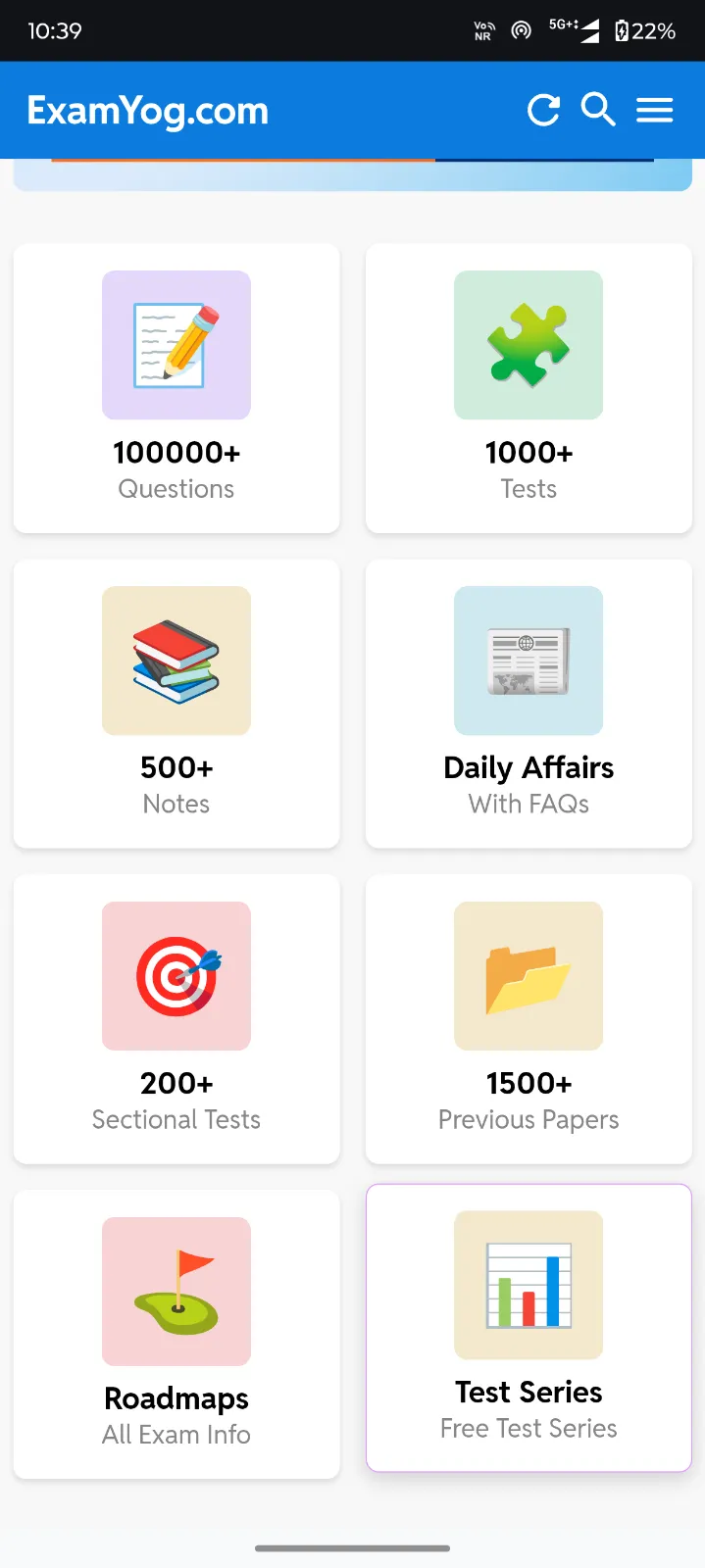Open the 1000+ Tests card
This screenshot has width=705, height=1568.
pos(529,388)
